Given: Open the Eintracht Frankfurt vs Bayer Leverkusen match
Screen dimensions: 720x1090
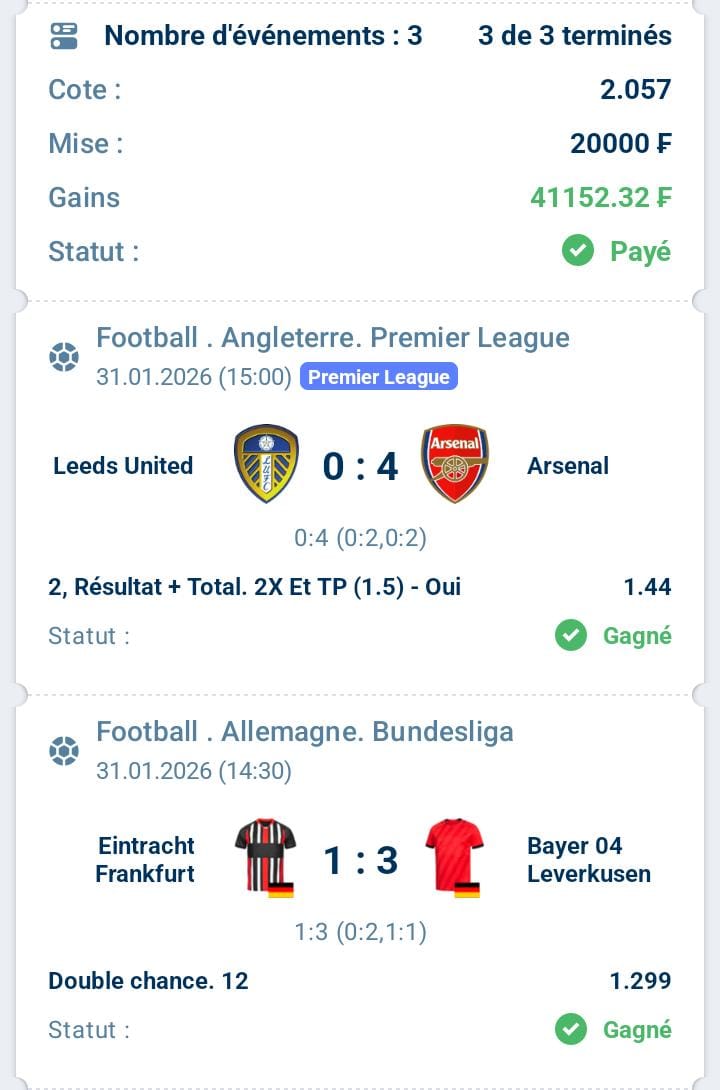Looking at the screenshot, I should click(360, 860).
